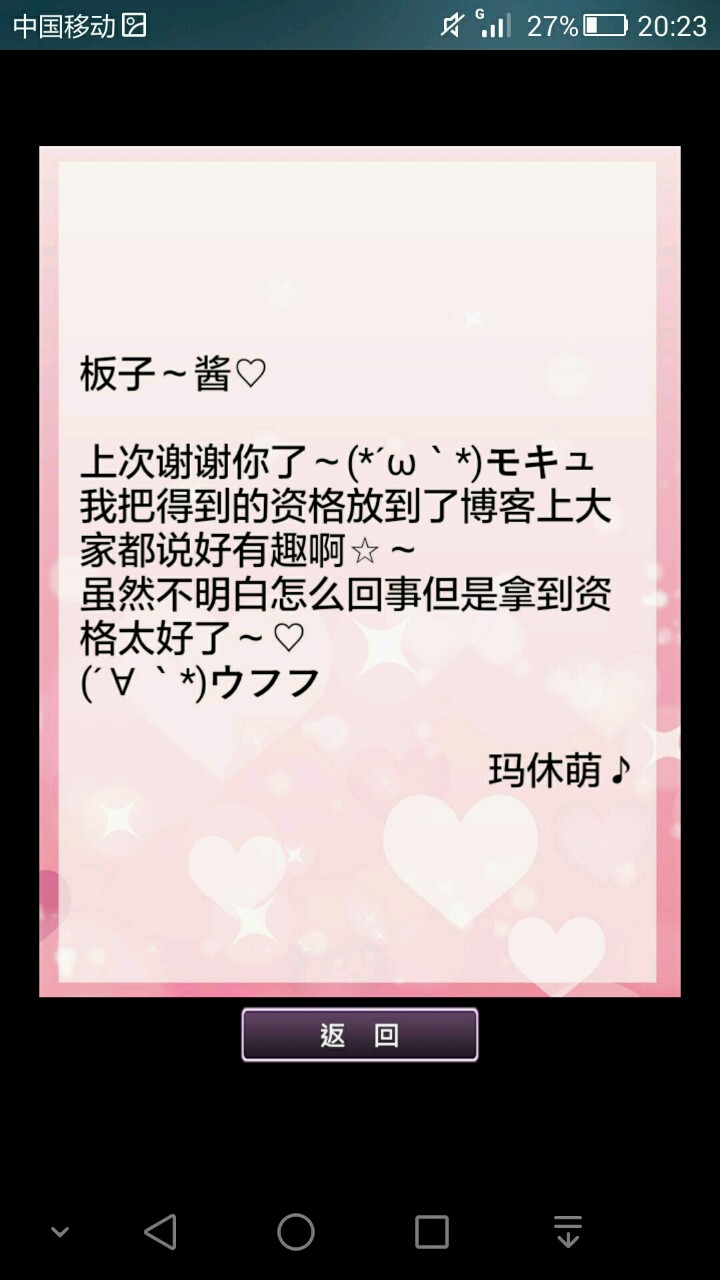
Task: Go back with the system back arrow
Action: (160, 1232)
